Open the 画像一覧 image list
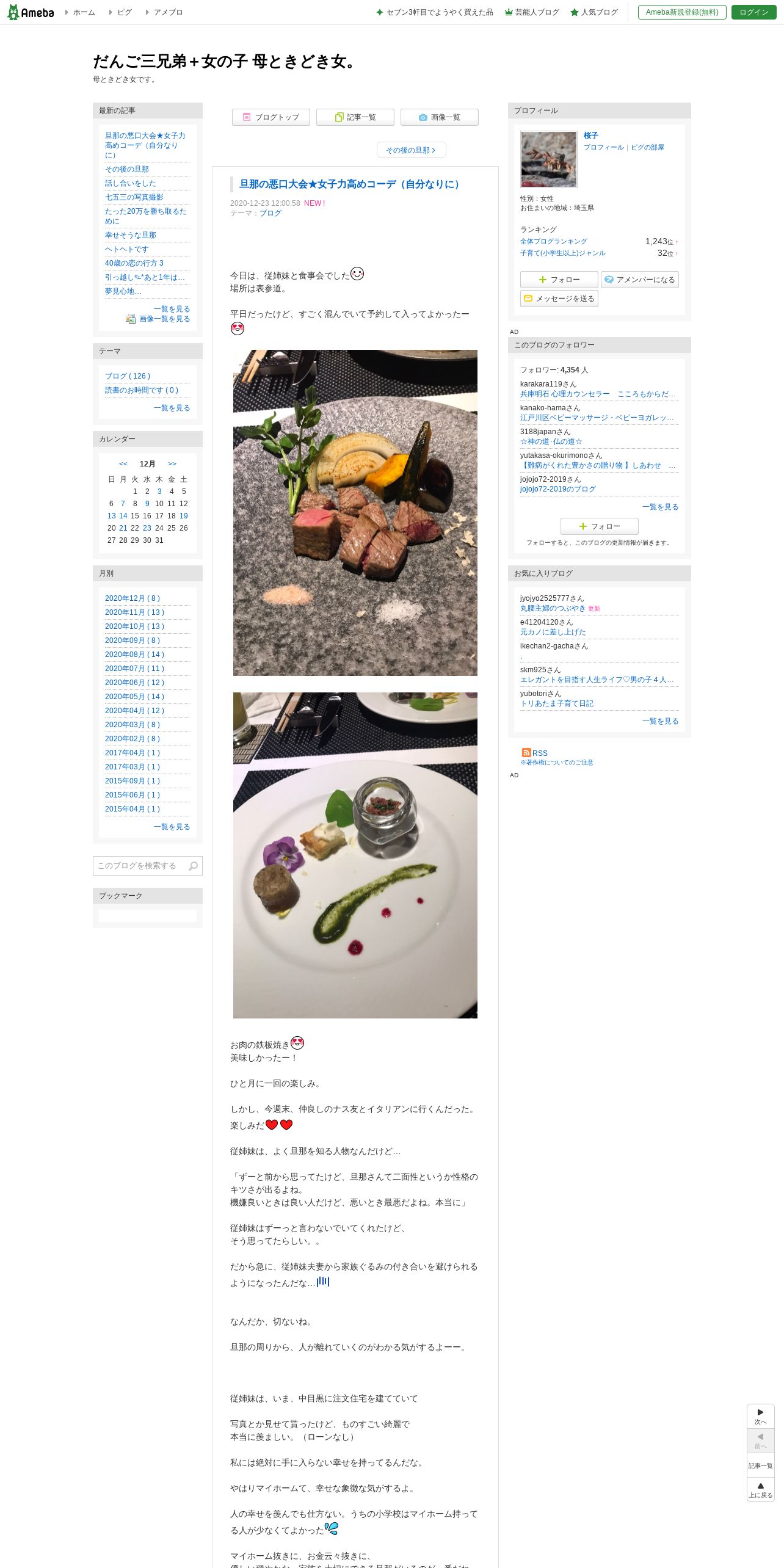This screenshot has width=784, height=1568. (440, 117)
